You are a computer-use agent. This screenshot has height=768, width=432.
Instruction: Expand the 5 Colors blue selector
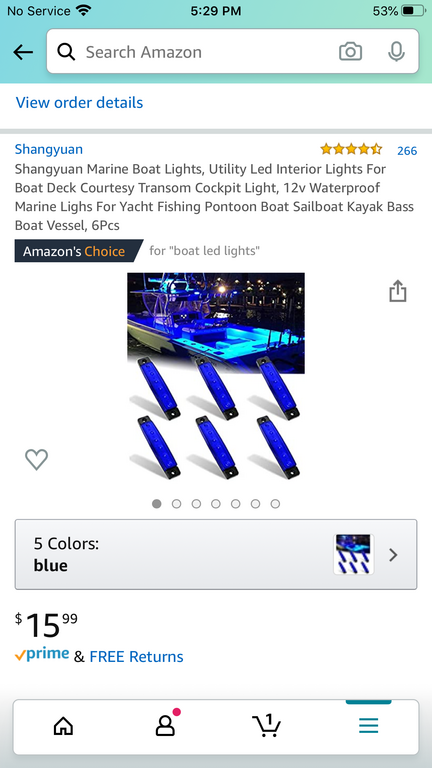pos(216,554)
